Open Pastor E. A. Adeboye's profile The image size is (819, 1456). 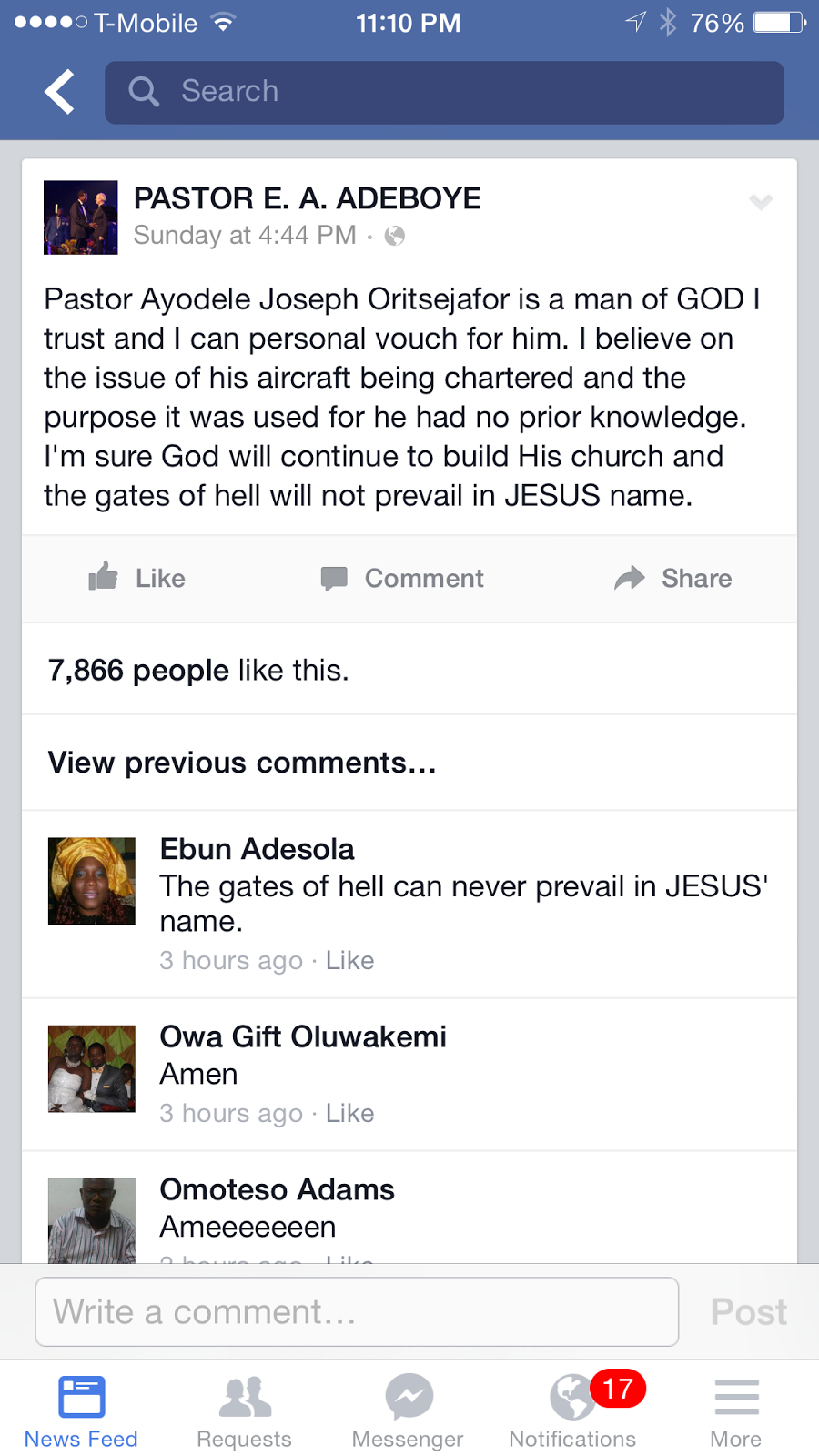308,198
